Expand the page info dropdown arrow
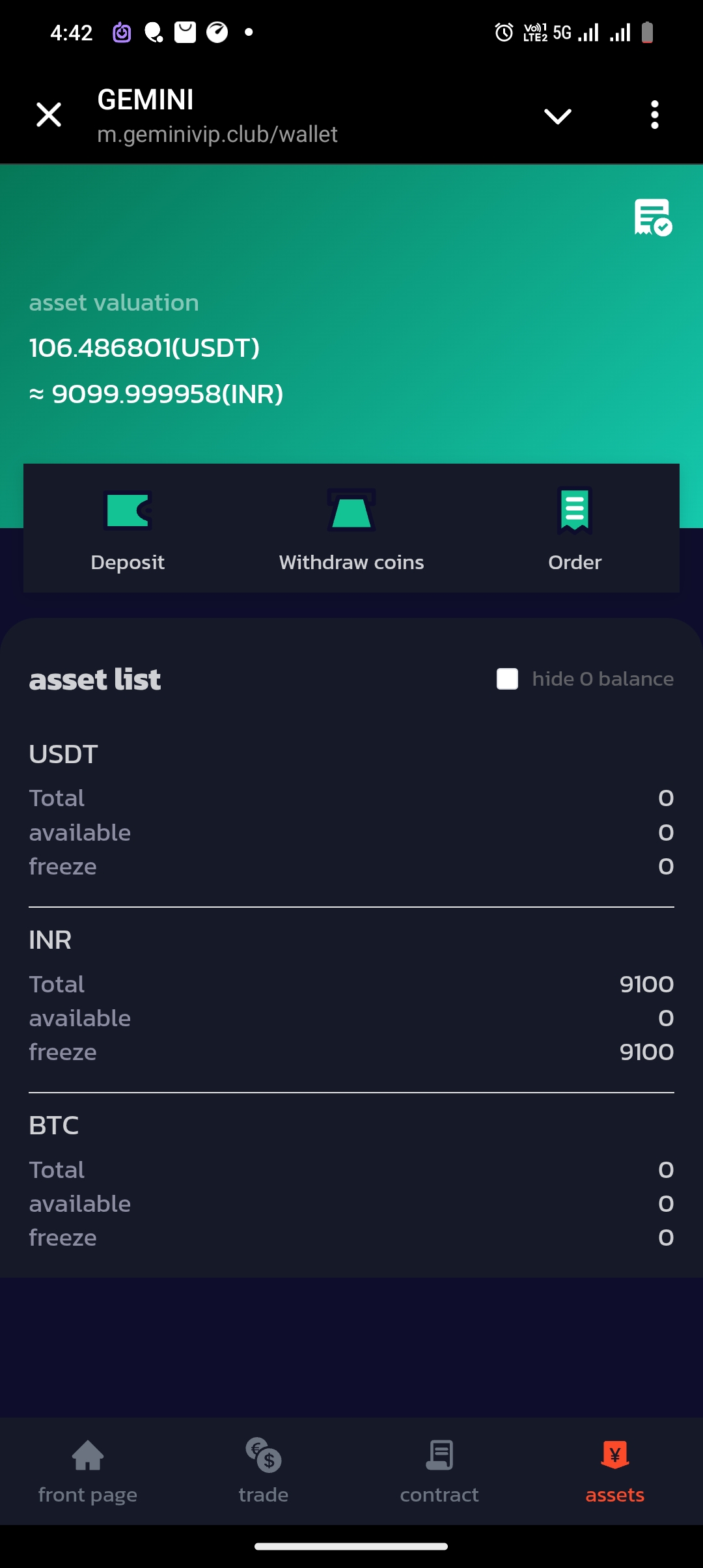This screenshot has width=703, height=1568. coord(558,116)
